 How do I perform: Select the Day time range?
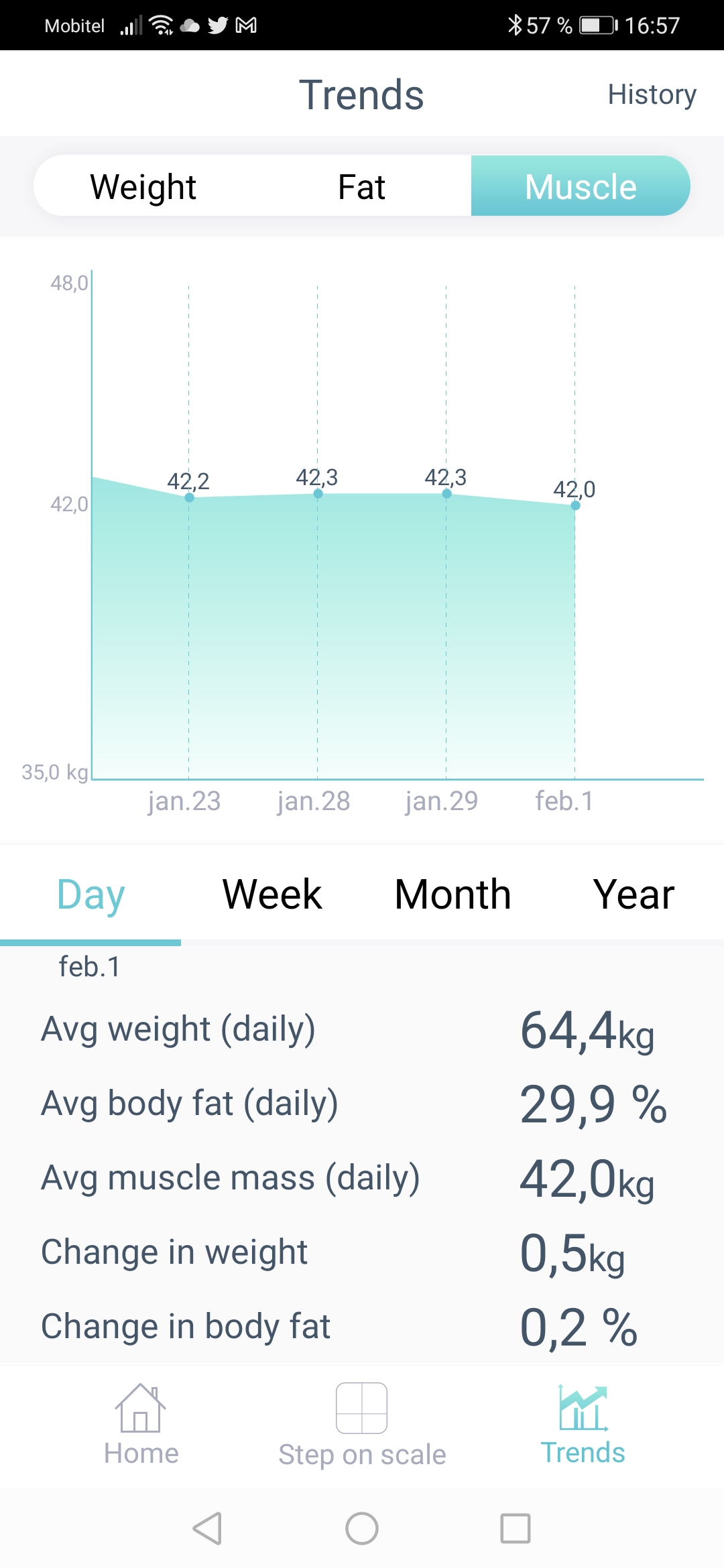pos(90,895)
